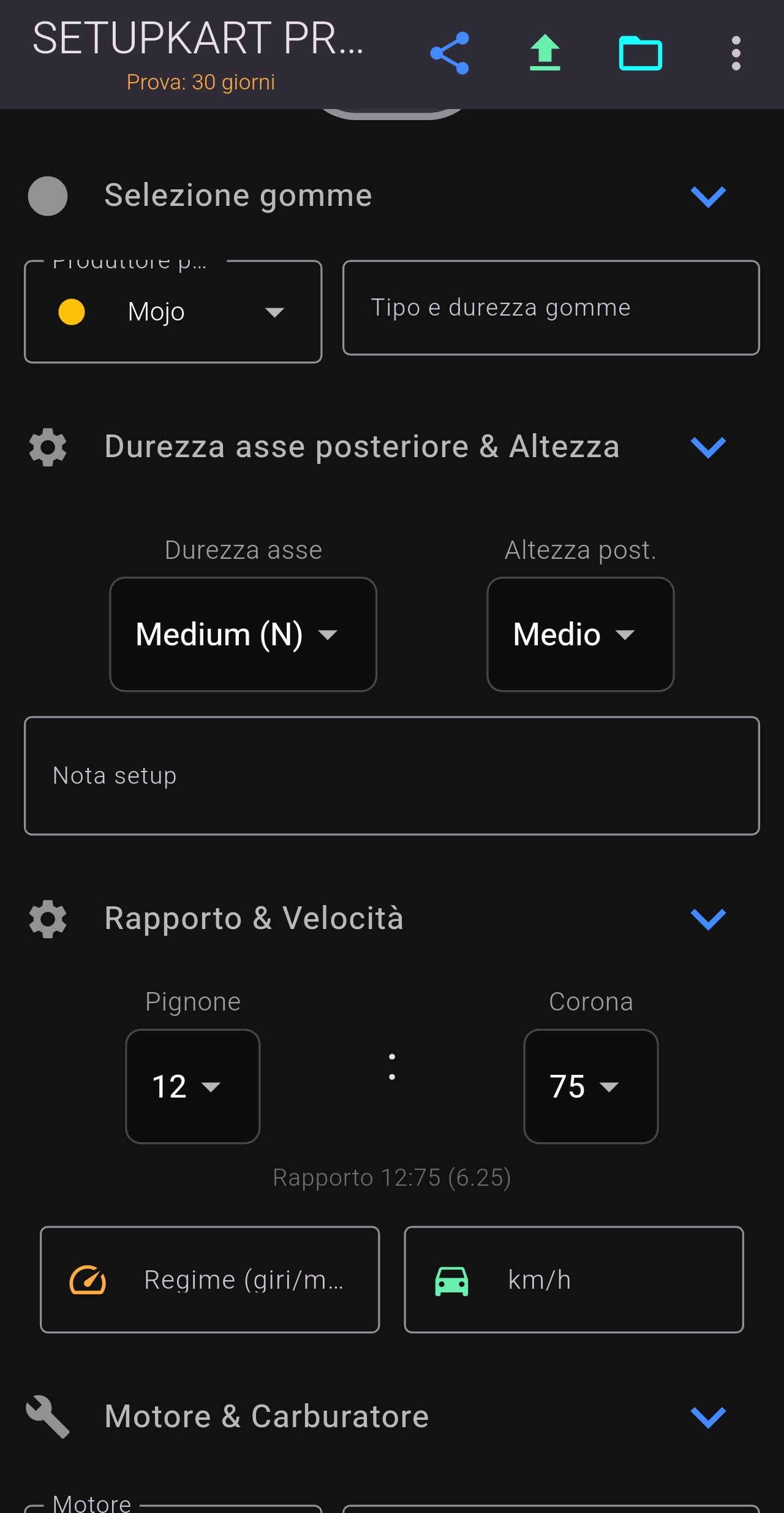This screenshot has width=784, height=1513.
Task: Enter text in the Nota setup field
Action: click(x=392, y=776)
